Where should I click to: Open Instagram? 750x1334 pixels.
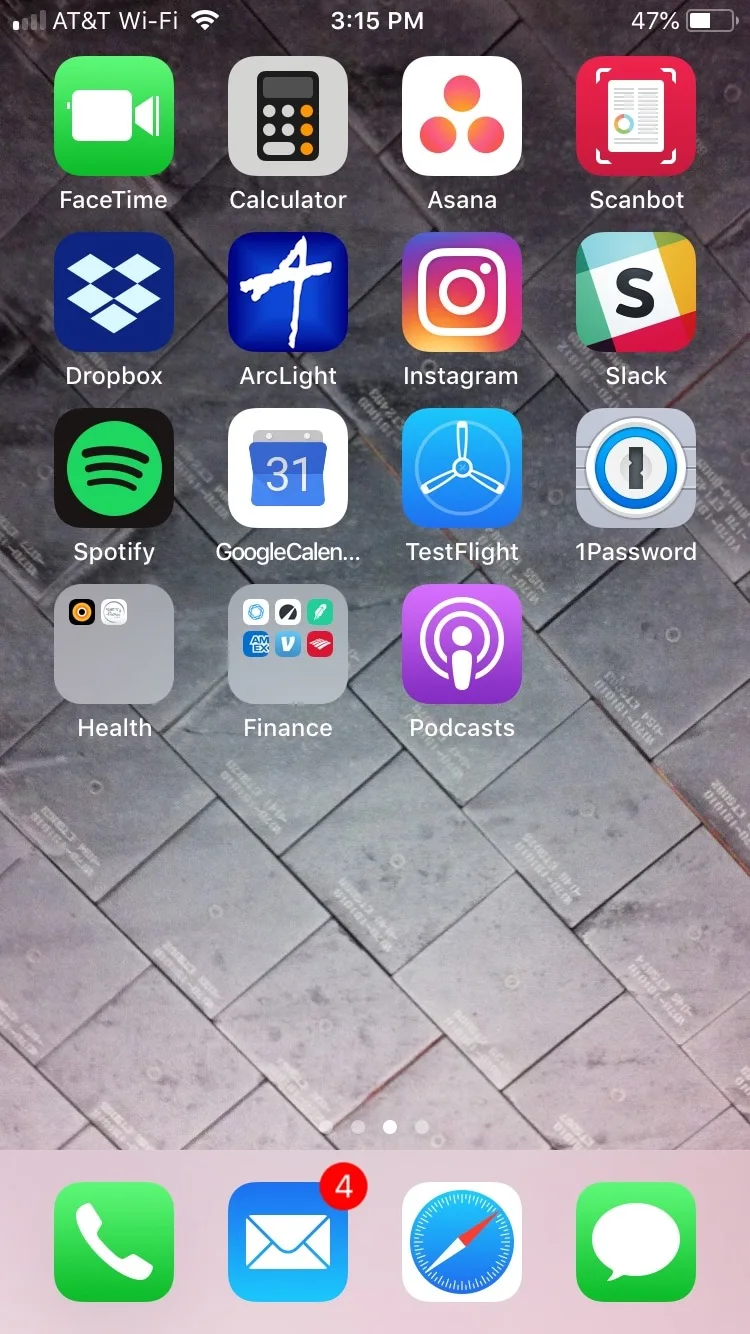(462, 292)
